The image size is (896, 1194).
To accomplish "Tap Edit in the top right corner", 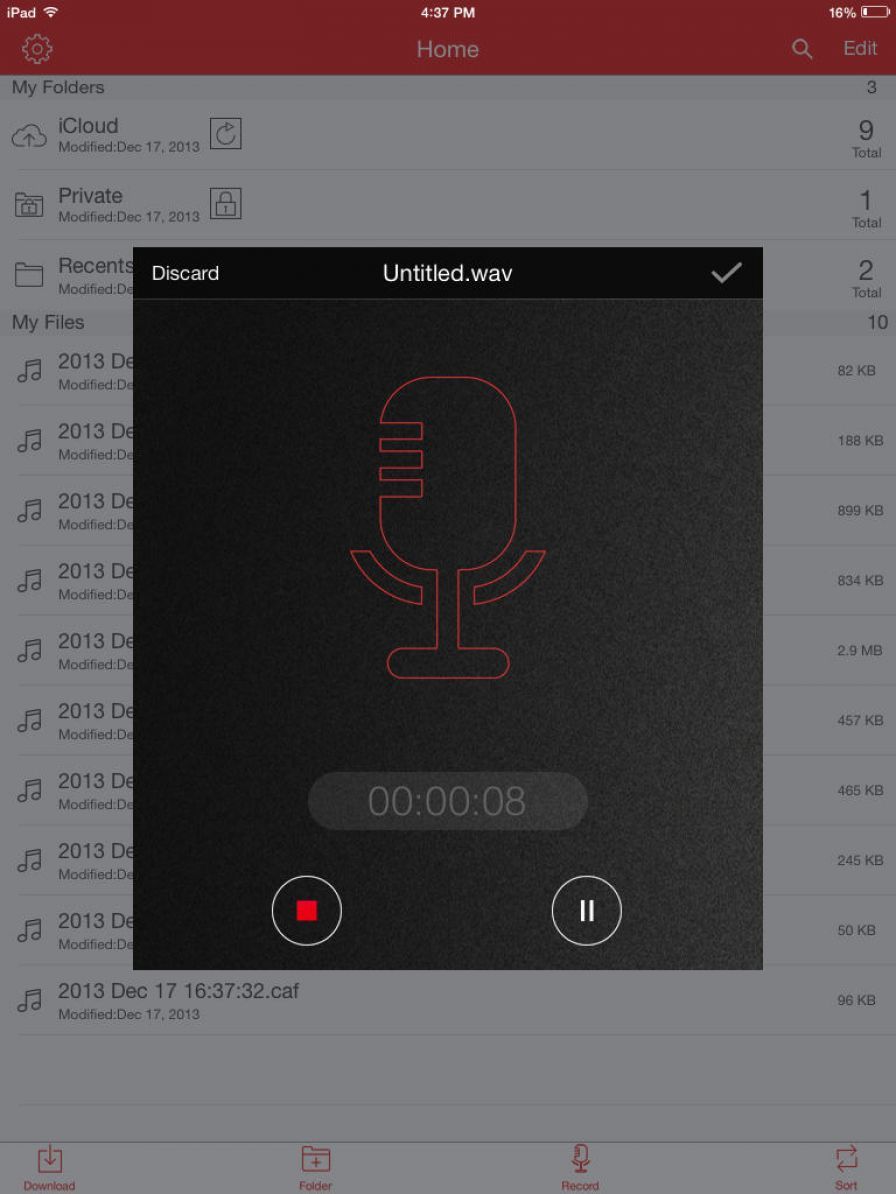I will 859,48.
